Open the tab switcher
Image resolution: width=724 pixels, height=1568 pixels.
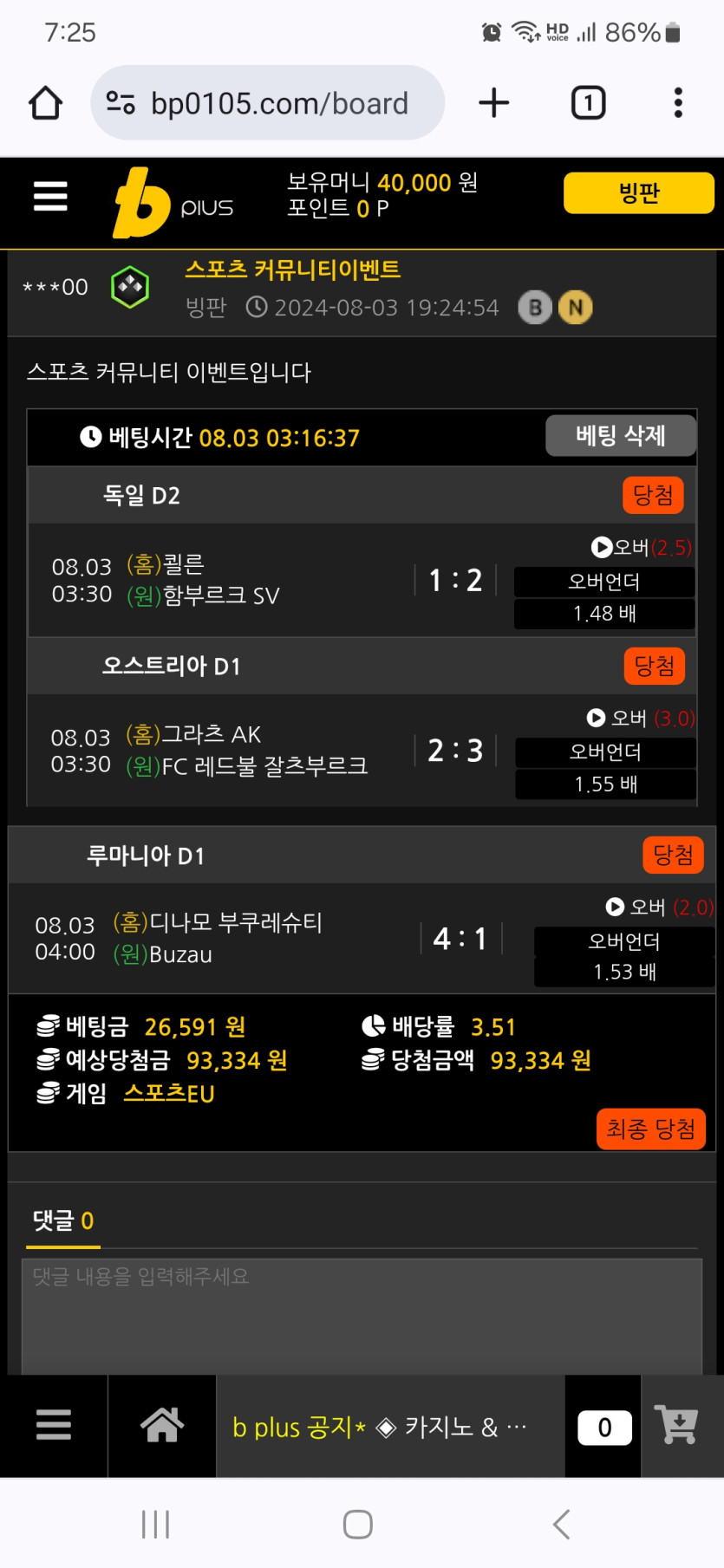click(x=588, y=103)
